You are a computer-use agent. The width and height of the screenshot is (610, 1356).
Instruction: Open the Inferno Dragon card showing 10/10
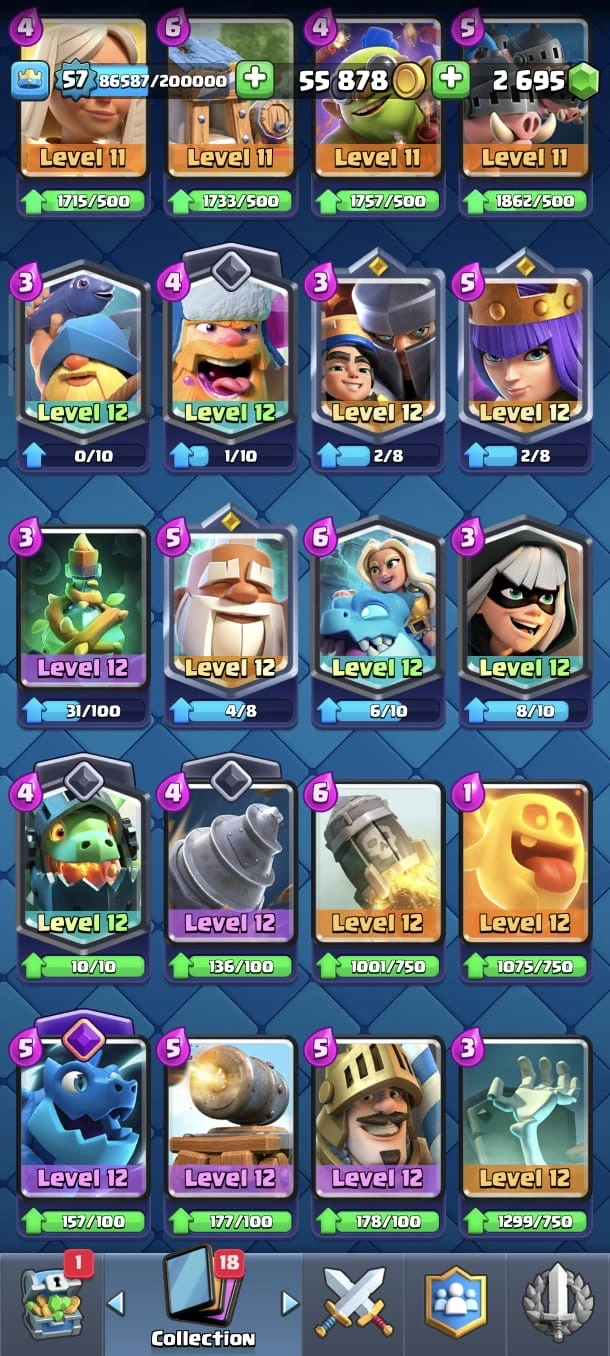pyautogui.click(x=83, y=870)
